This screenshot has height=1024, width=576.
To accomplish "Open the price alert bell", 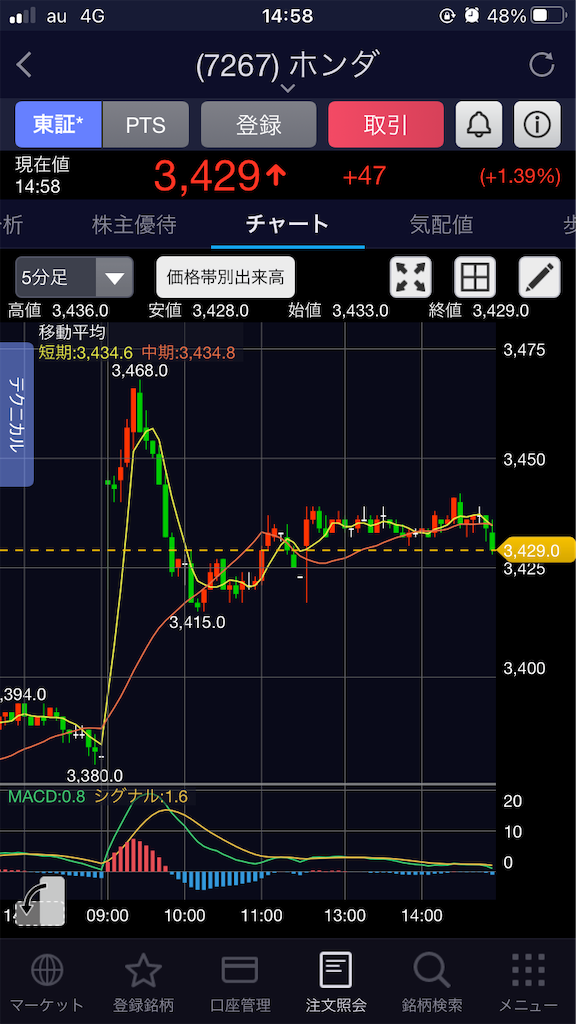I will point(479,124).
